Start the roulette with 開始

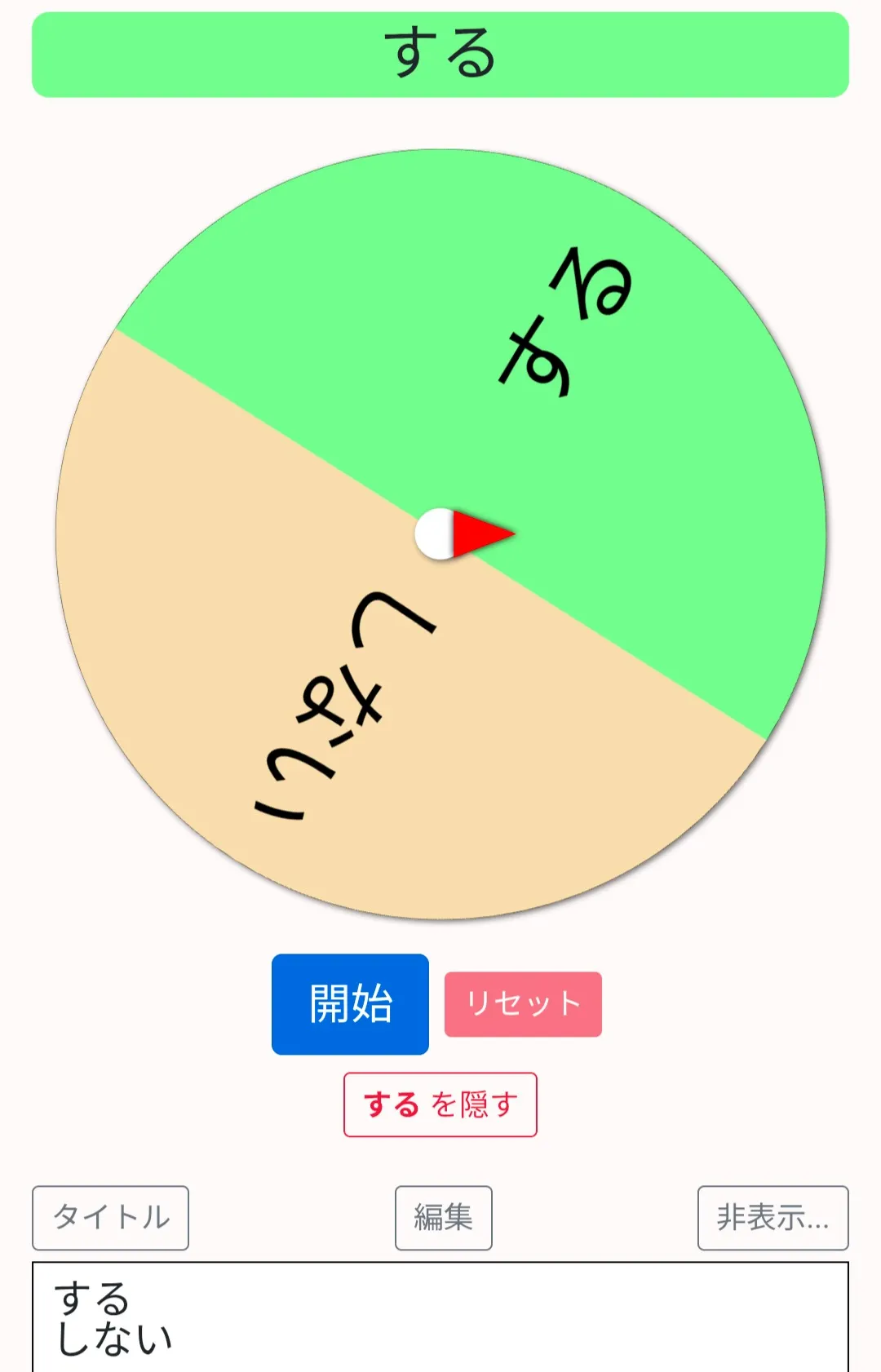pyautogui.click(x=350, y=1003)
